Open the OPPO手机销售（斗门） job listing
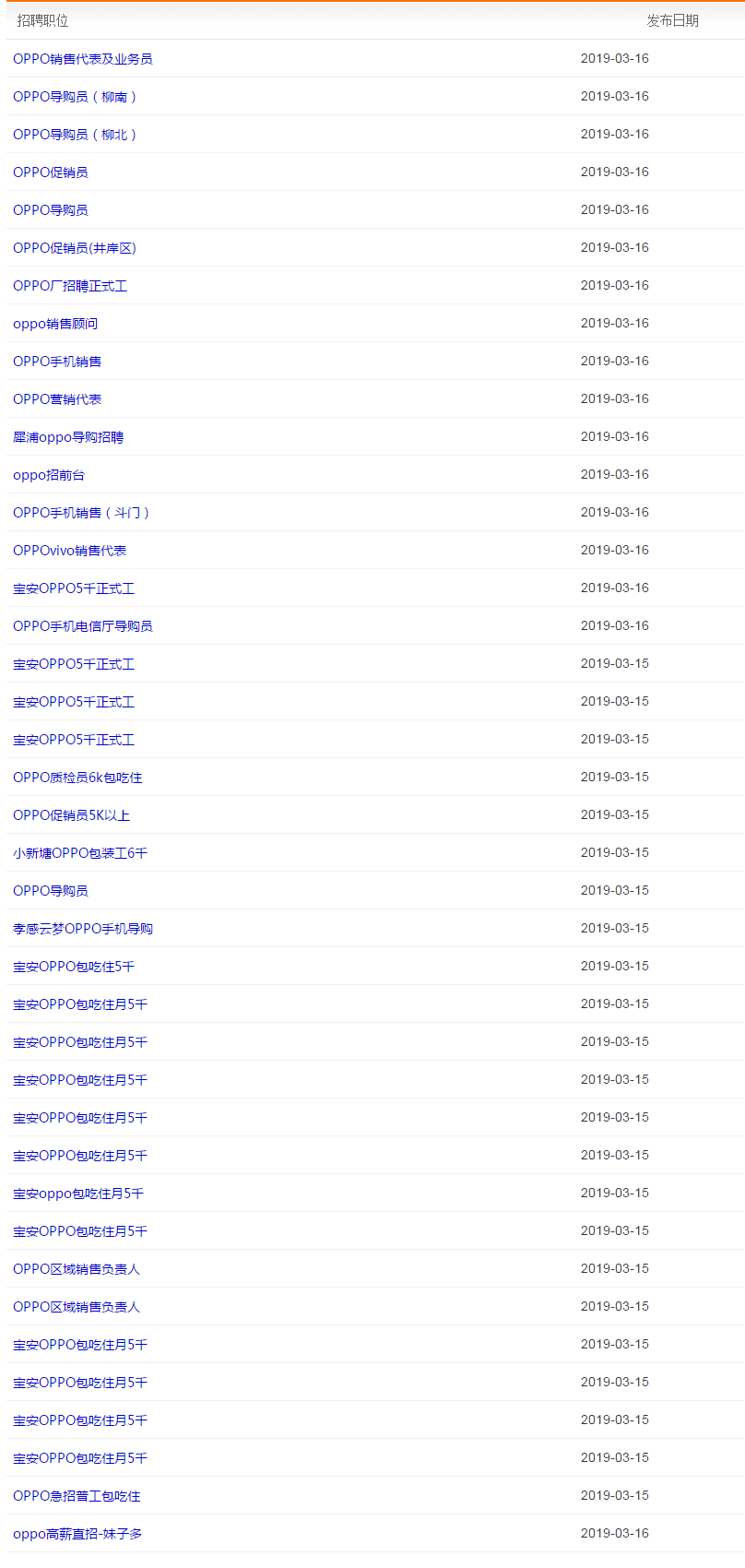The height and width of the screenshot is (1568, 745). point(81,513)
